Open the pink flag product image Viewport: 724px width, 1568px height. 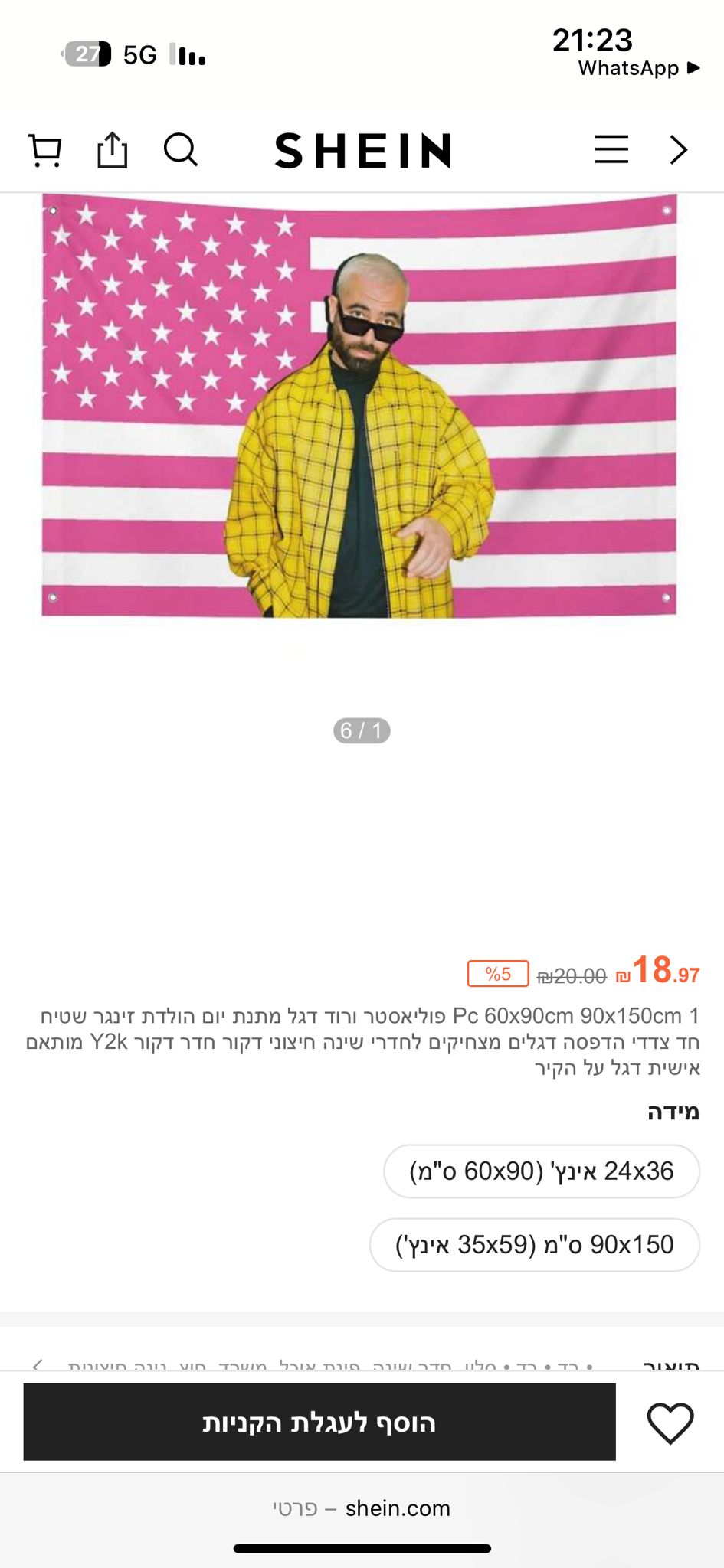(360, 405)
